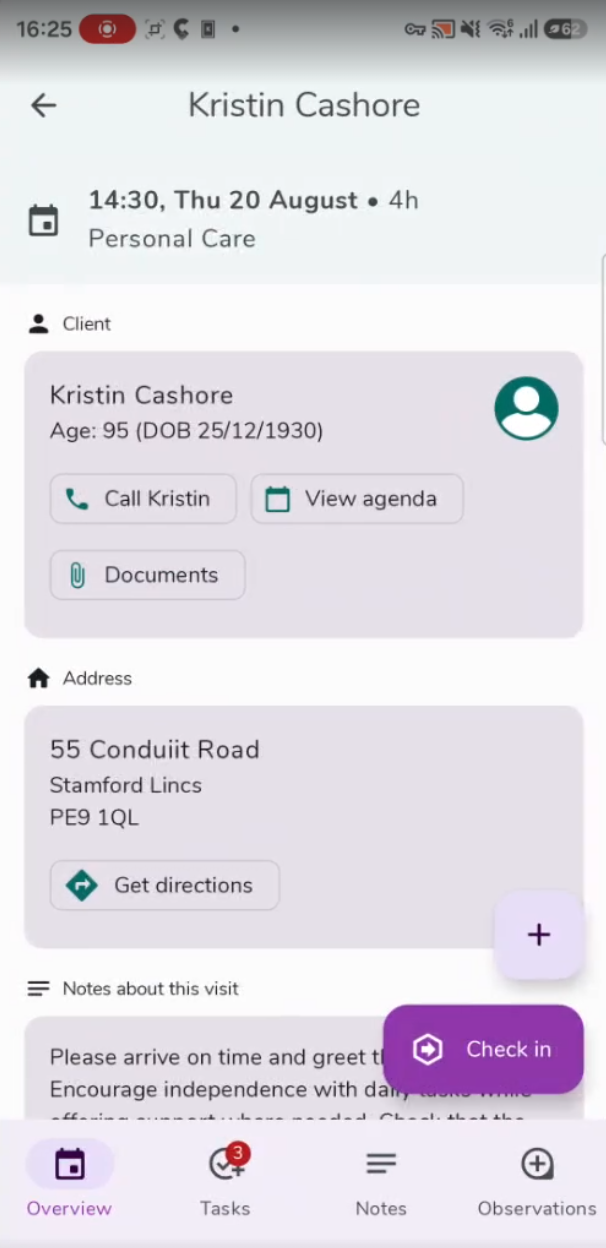
Task: Check in to this visit
Action: (x=483, y=1049)
